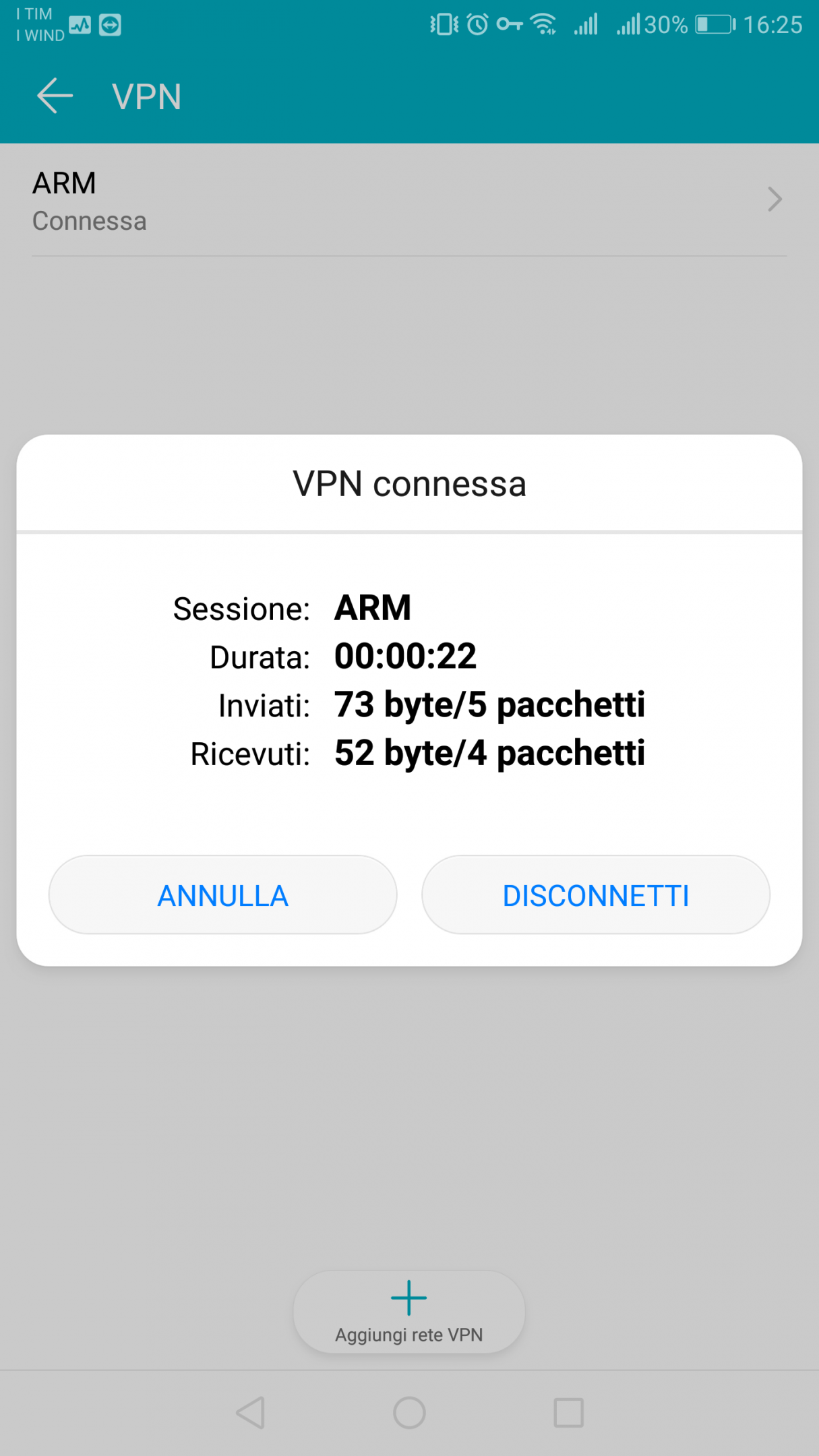
Task: Open the ARM VPN entry
Action: pyautogui.click(x=409, y=200)
